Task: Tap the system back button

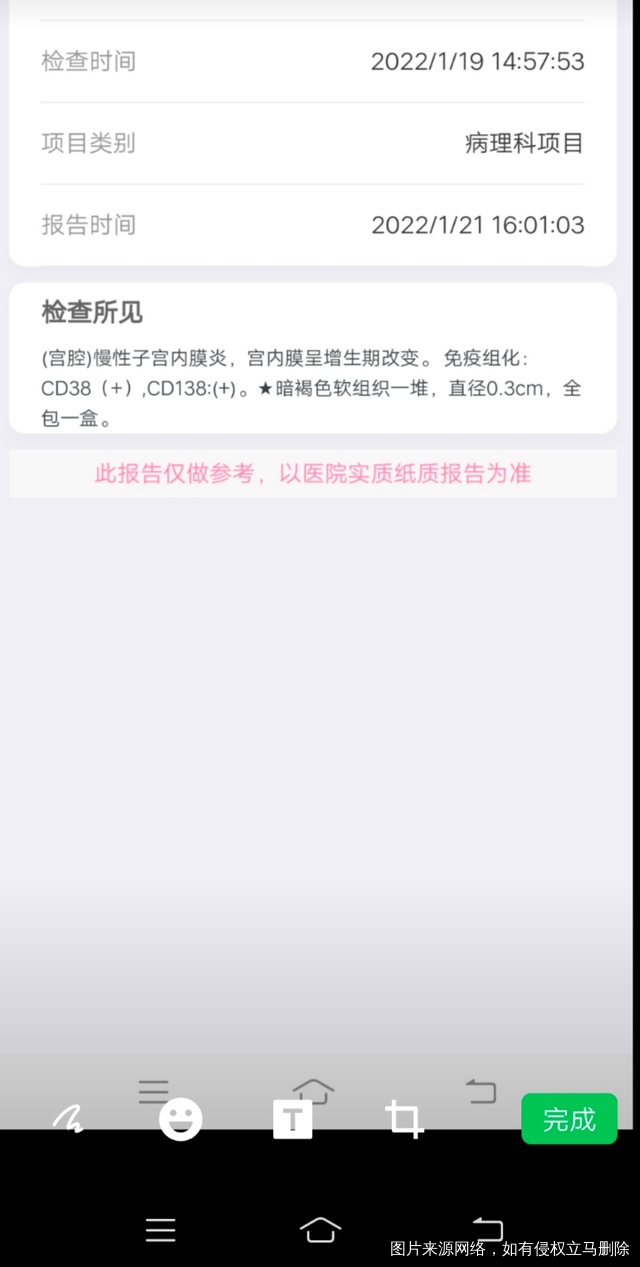Action: coord(487,1229)
